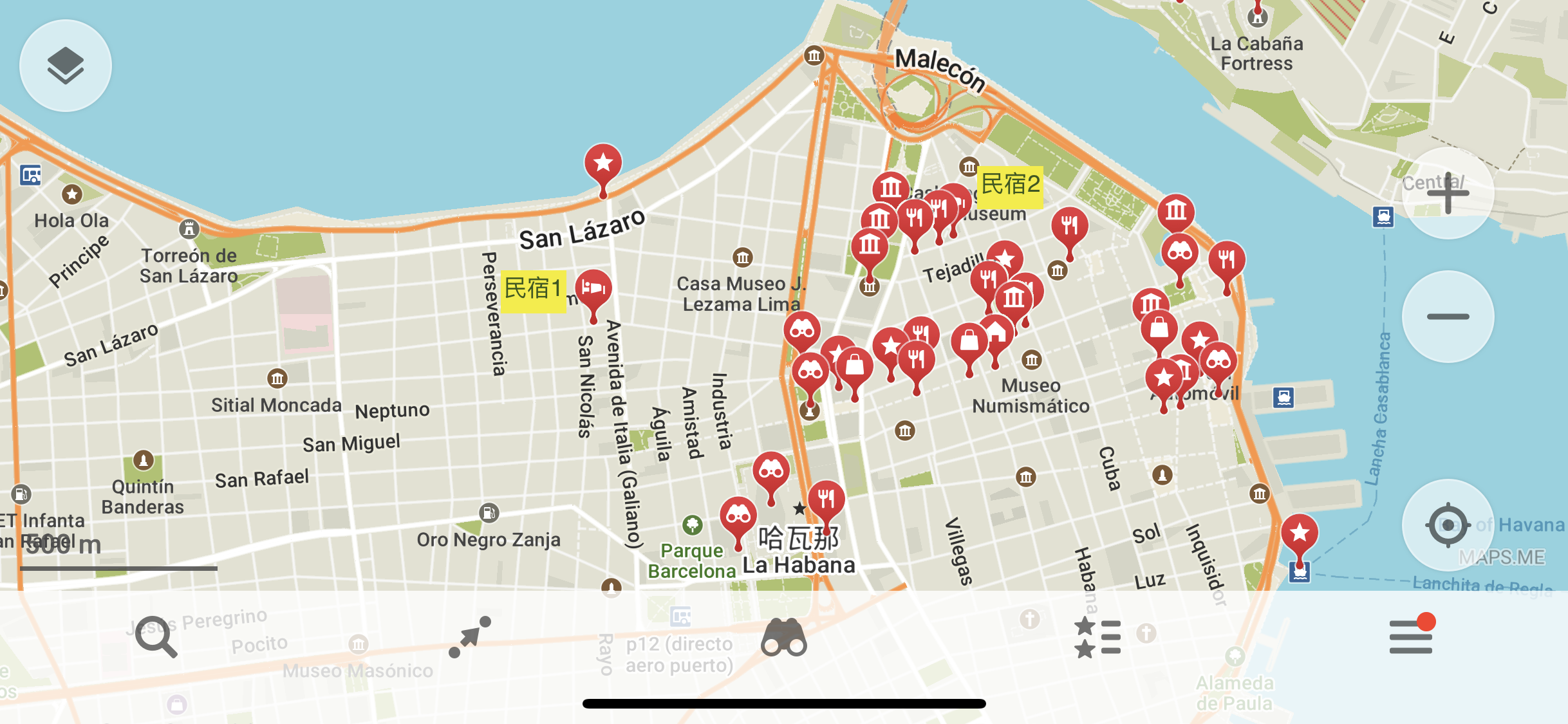Image resolution: width=1568 pixels, height=724 pixels.
Task: Select the star bookmark pin at the Lanchita de Regla ferry
Action: coord(1300,533)
